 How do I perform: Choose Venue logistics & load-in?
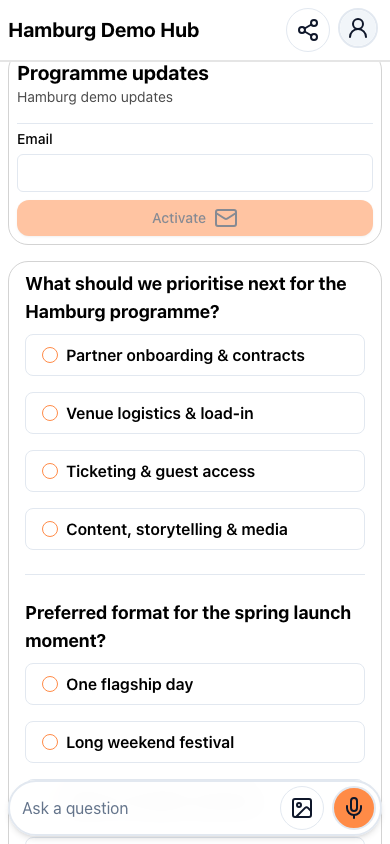tap(195, 413)
